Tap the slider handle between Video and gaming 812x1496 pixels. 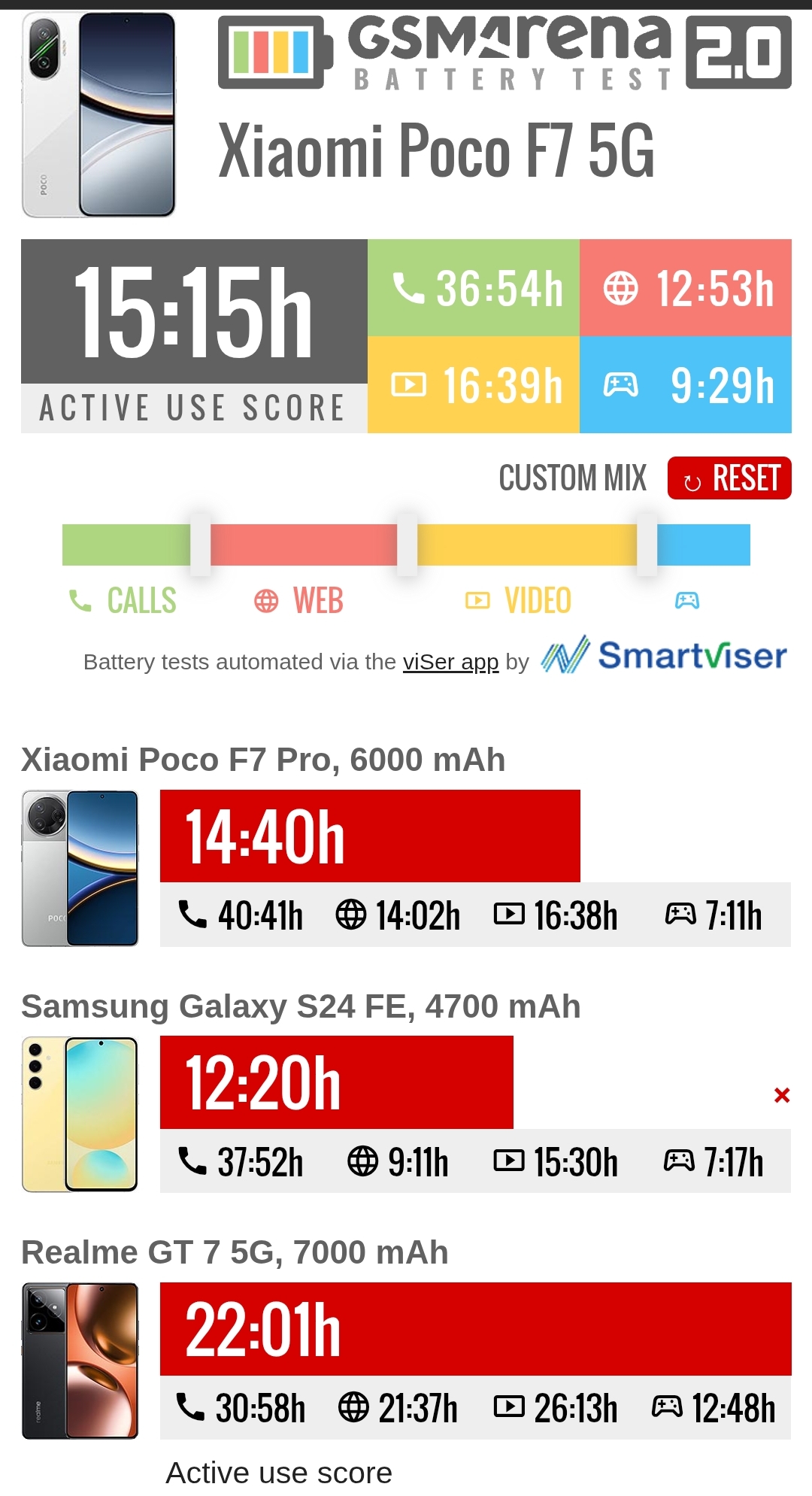tap(647, 545)
